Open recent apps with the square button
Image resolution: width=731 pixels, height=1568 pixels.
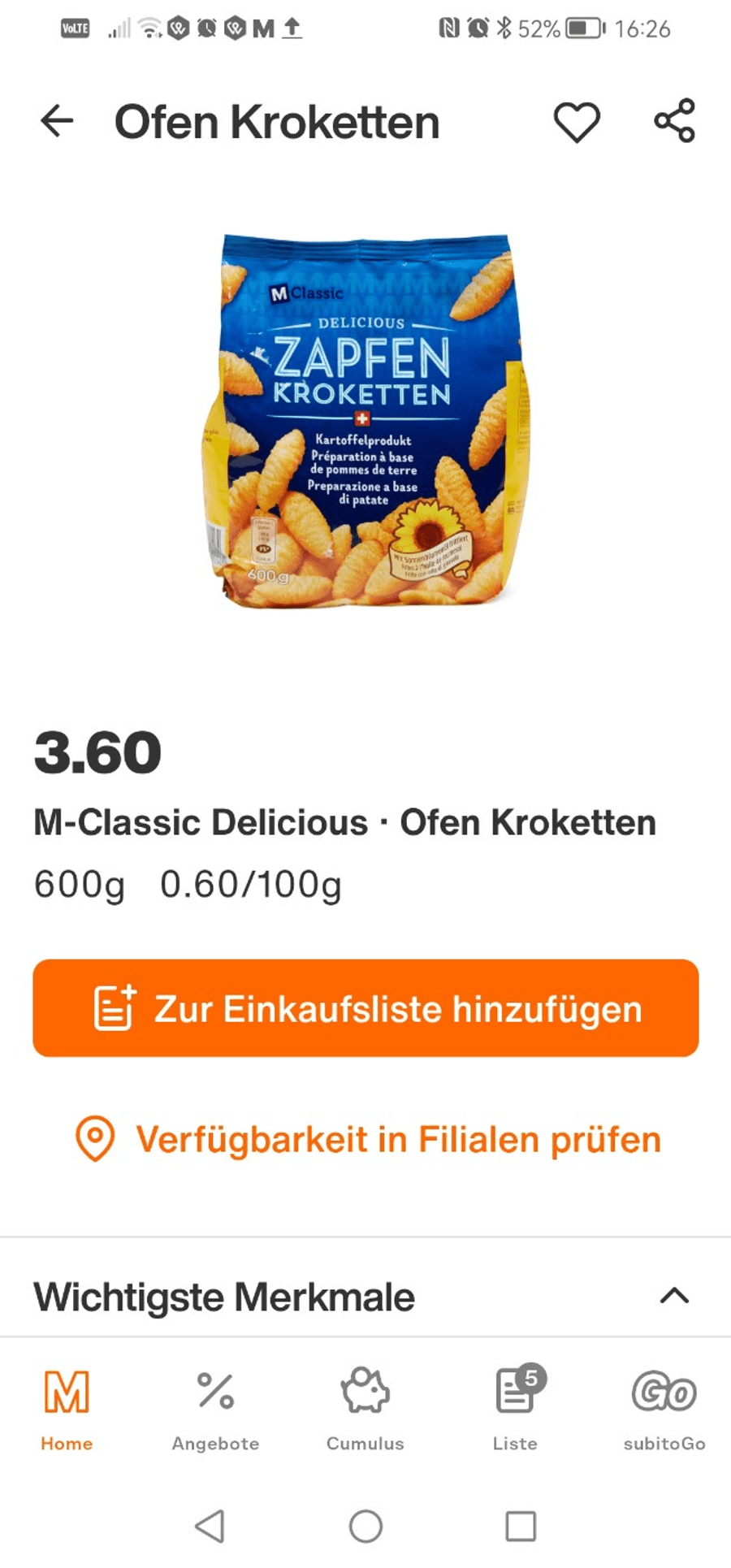pos(521,1527)
